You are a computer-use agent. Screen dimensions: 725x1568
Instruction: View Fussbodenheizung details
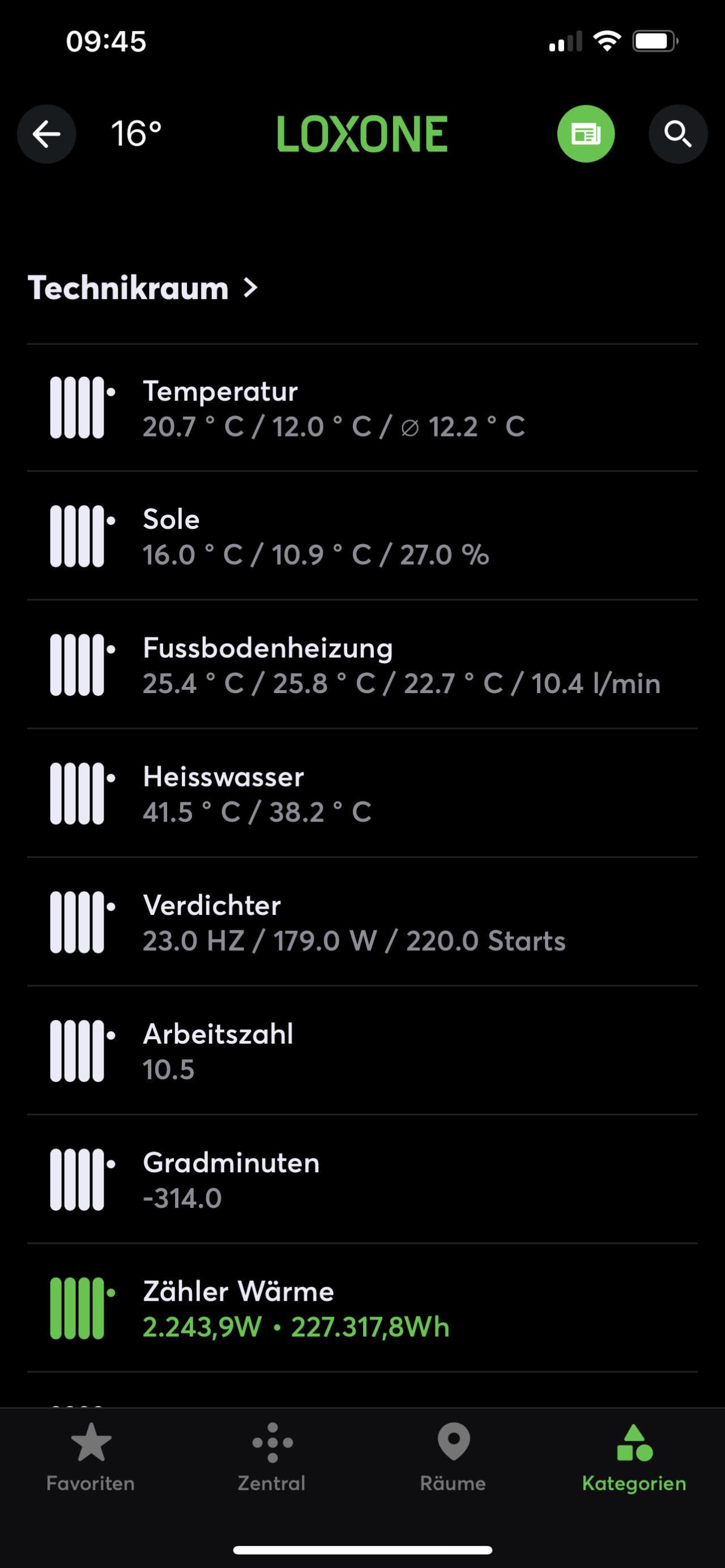[x=362, y=665]
